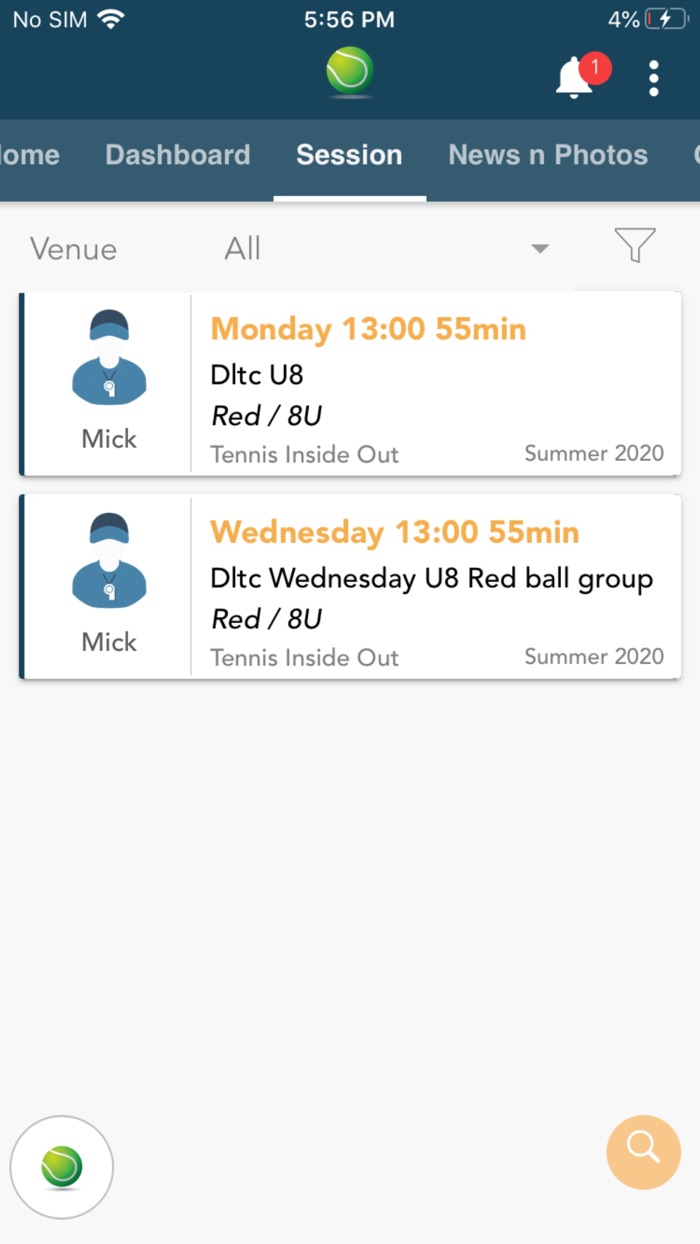This screenshot has width=700, height=1244.
Task: Open the session filter funnel
Action: tap(635, 245)
